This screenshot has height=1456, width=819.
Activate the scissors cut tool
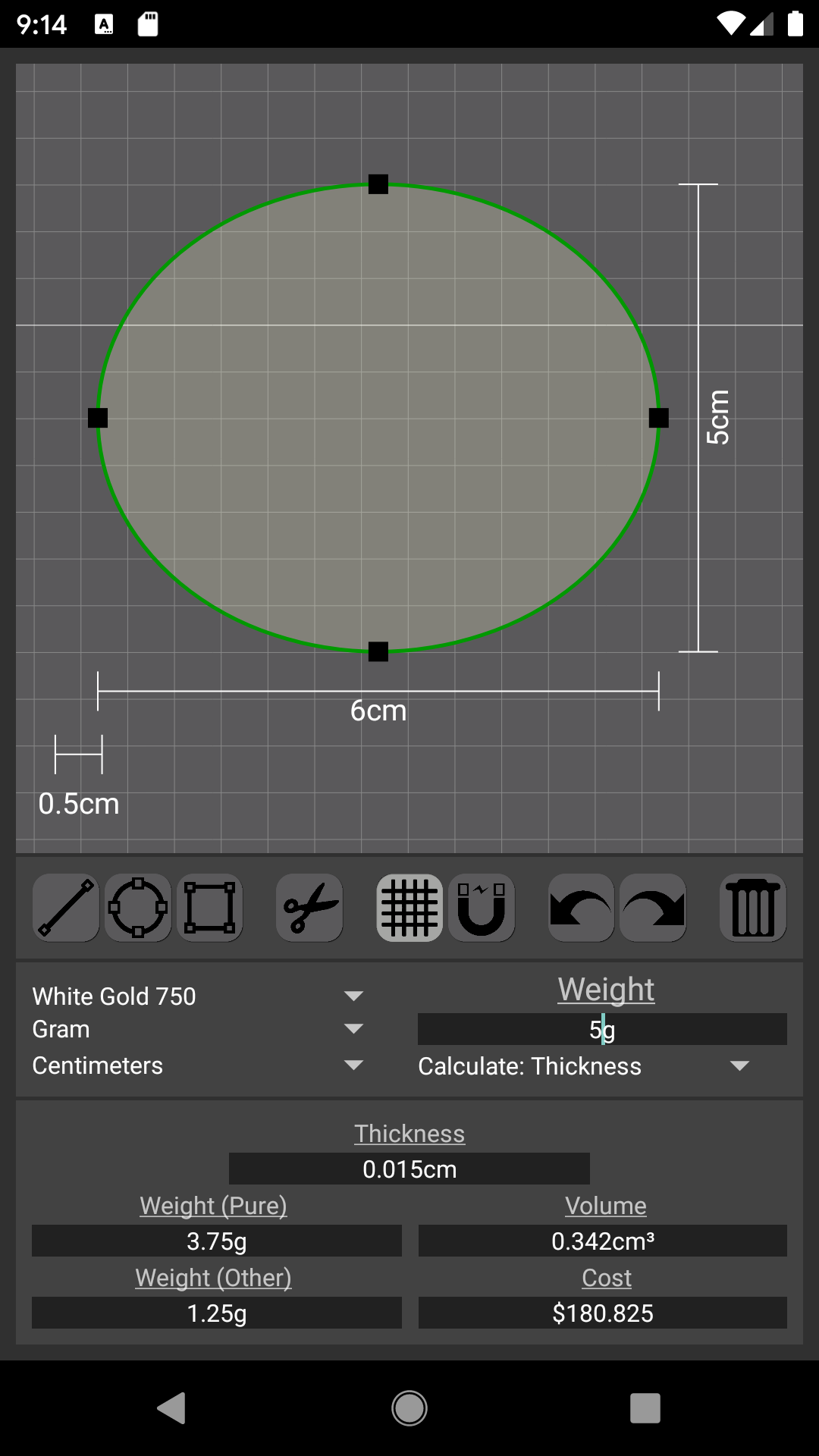click(309, 908)
